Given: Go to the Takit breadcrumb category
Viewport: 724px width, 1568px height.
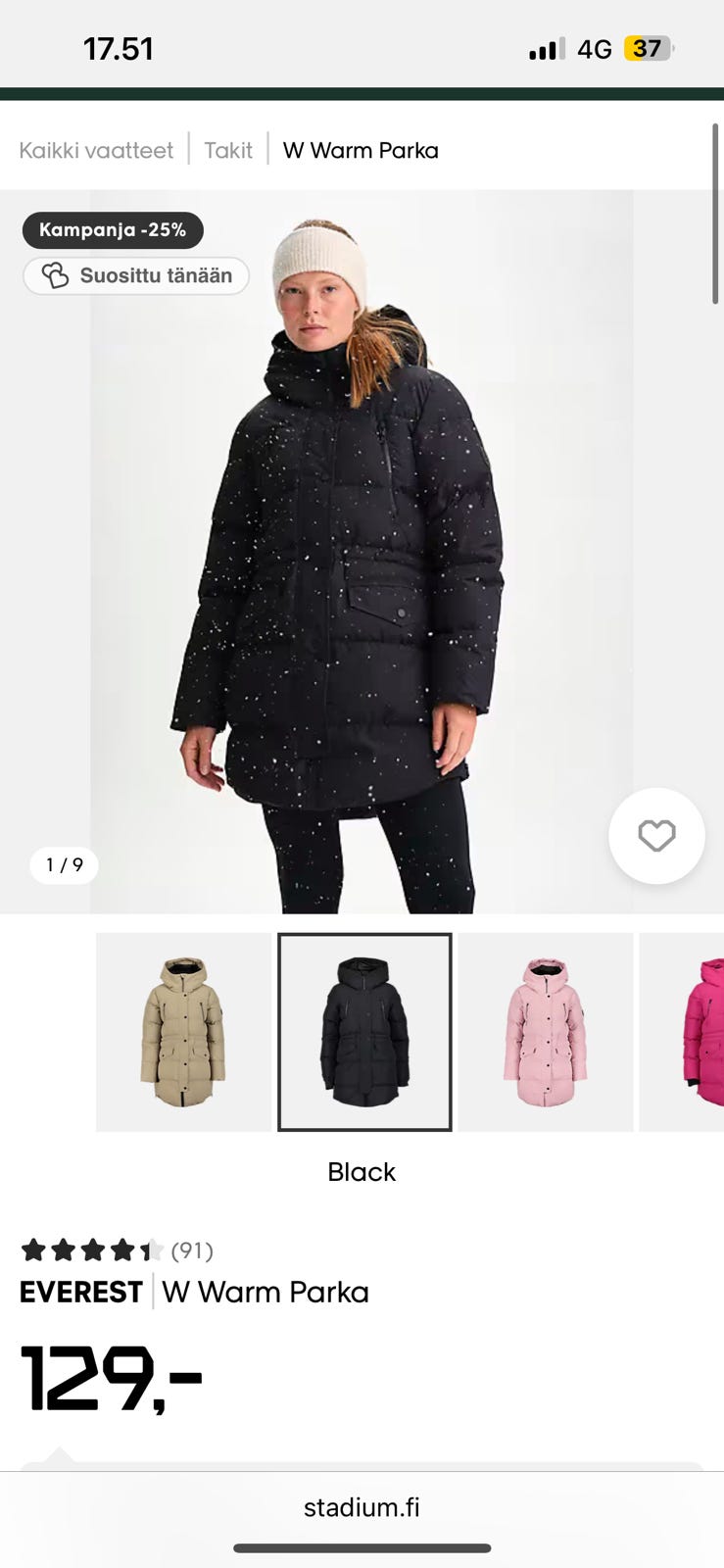Looking at the screenshot, I should (228, 150).
